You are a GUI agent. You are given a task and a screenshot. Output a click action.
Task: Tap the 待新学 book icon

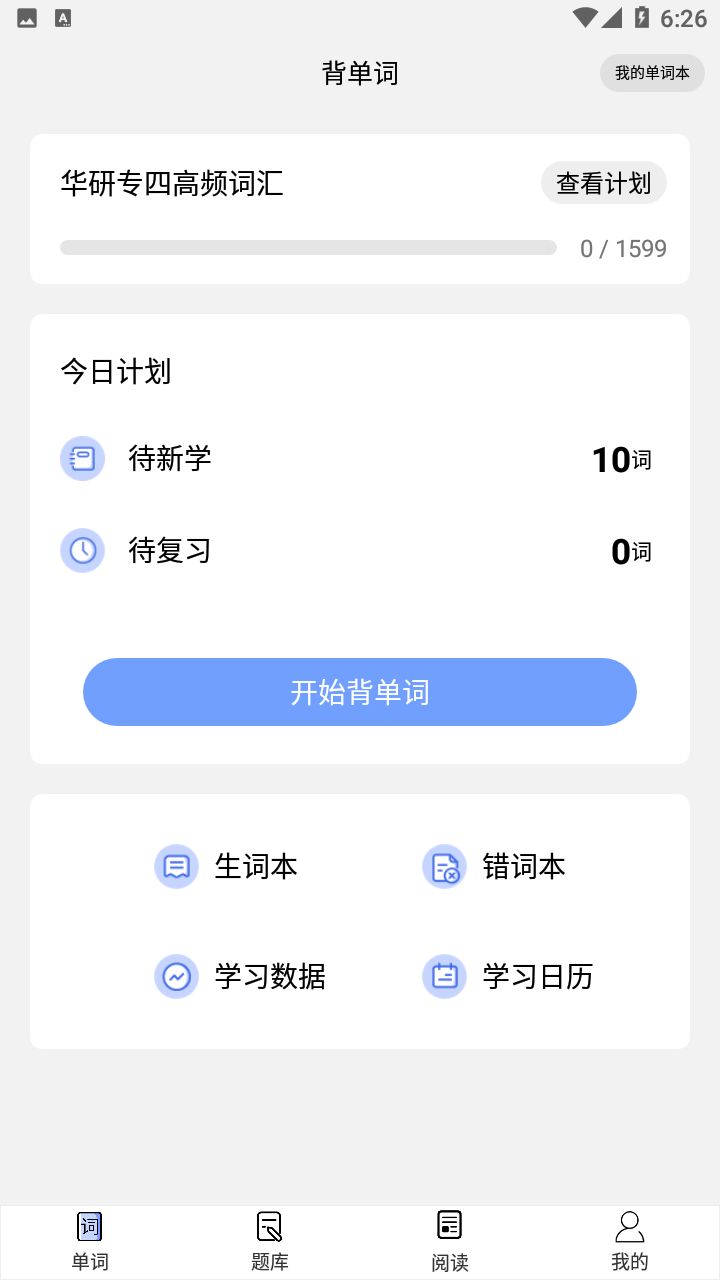click(x=82, y=458)
